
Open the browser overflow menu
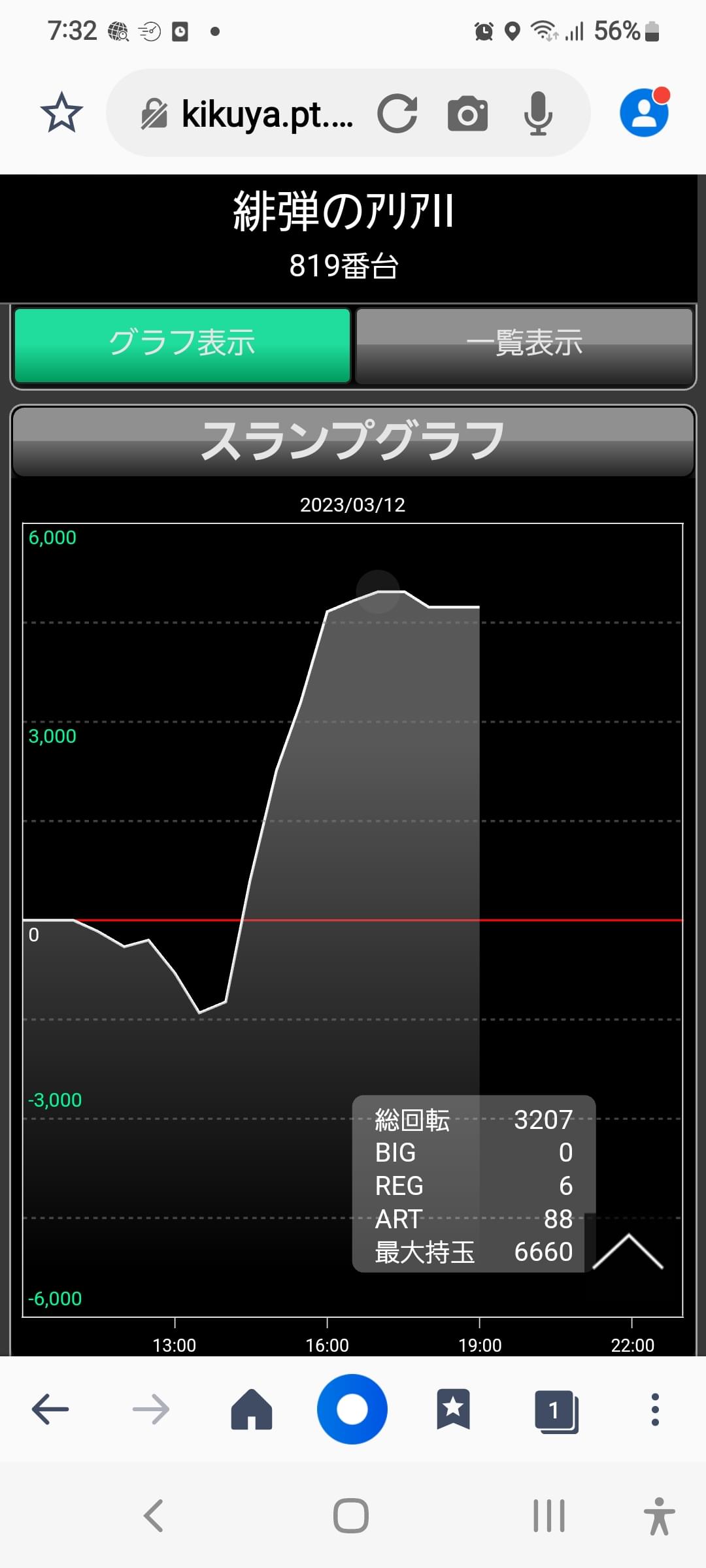point(655,1409)
